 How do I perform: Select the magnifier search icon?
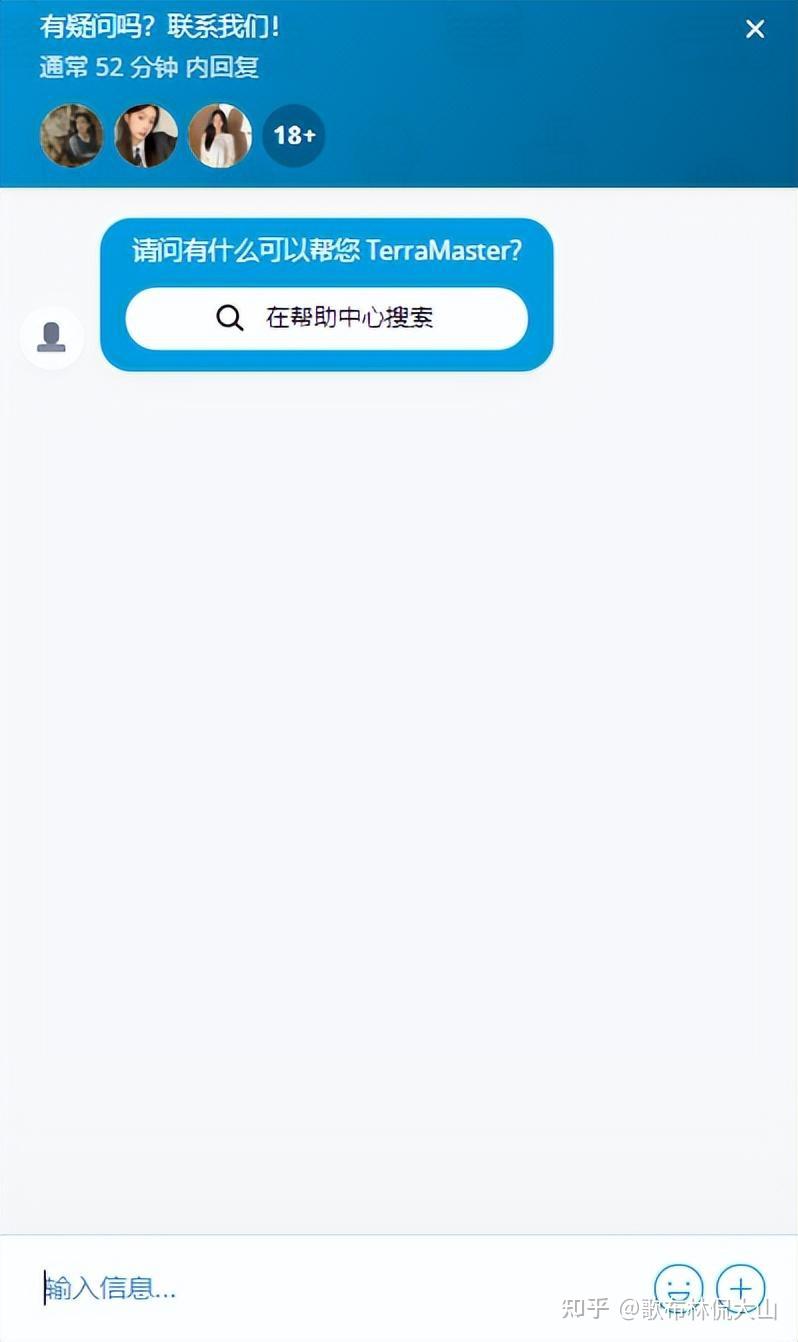point(230,317)
